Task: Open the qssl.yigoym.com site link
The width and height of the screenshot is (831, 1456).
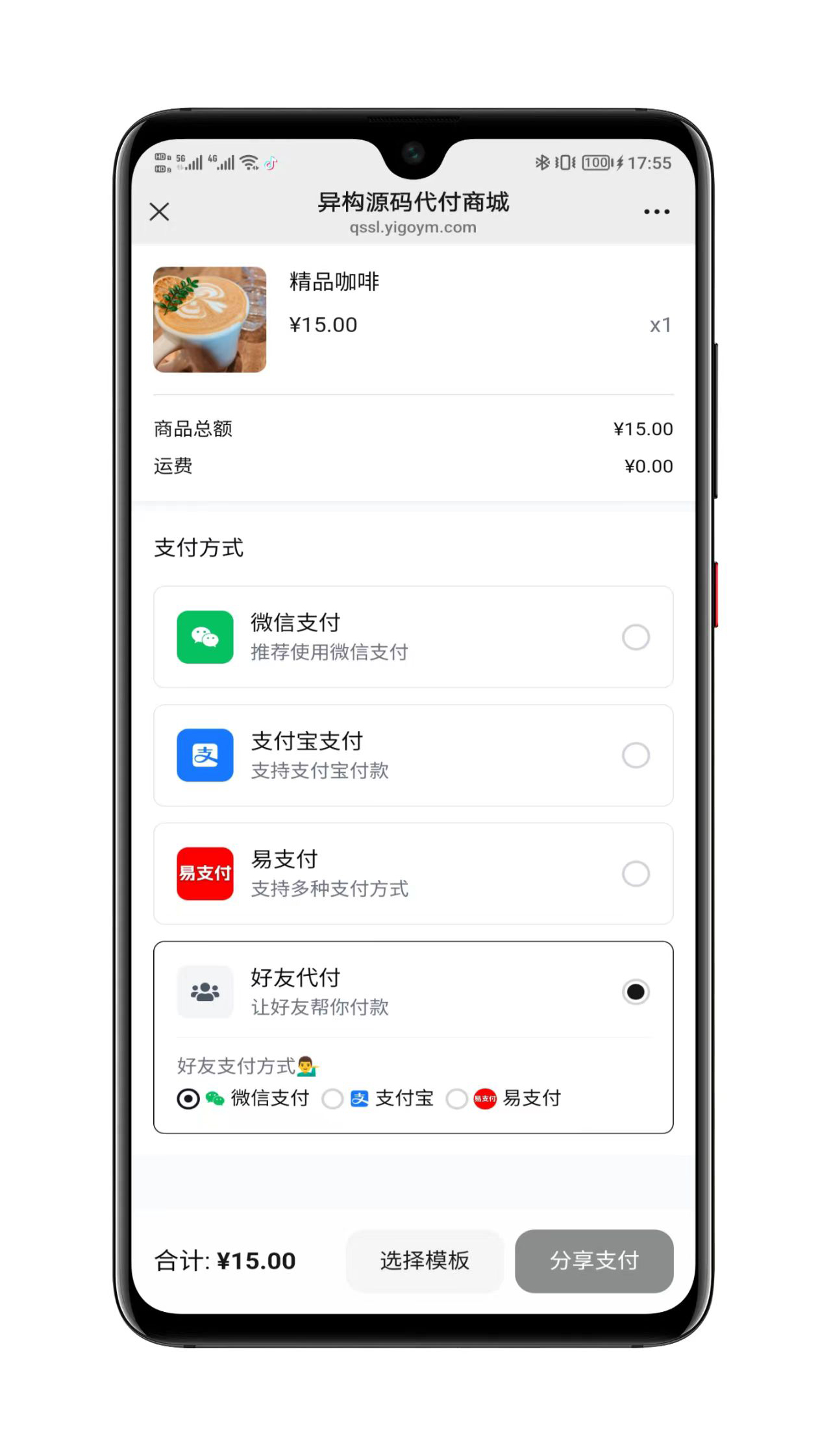Action: click(413, 226)
